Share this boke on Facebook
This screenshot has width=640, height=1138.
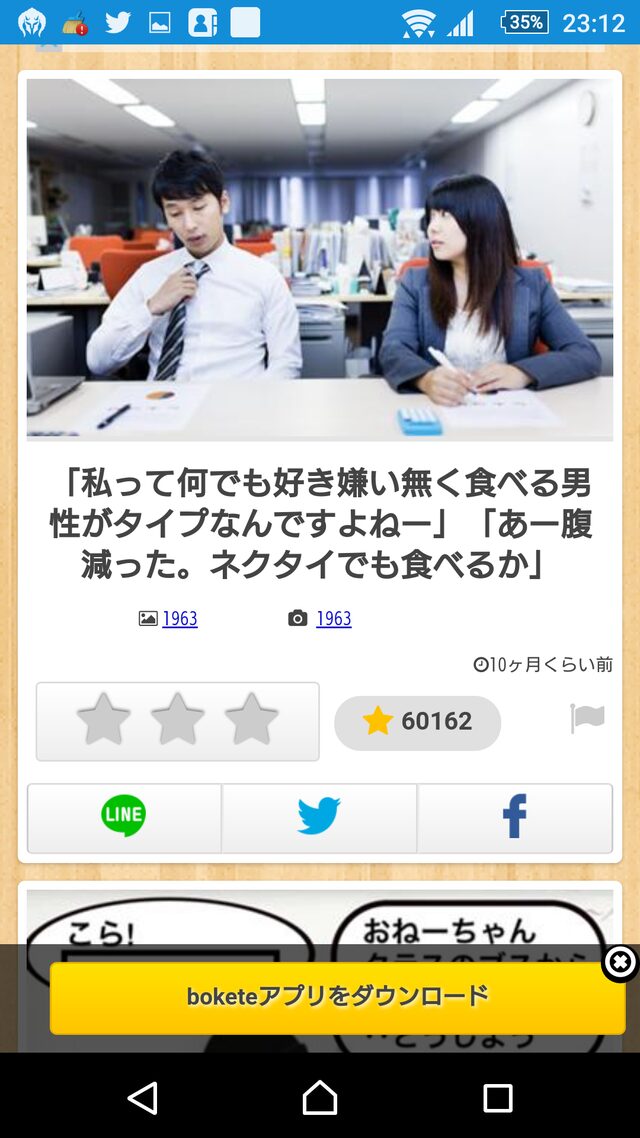click(514, 817)
